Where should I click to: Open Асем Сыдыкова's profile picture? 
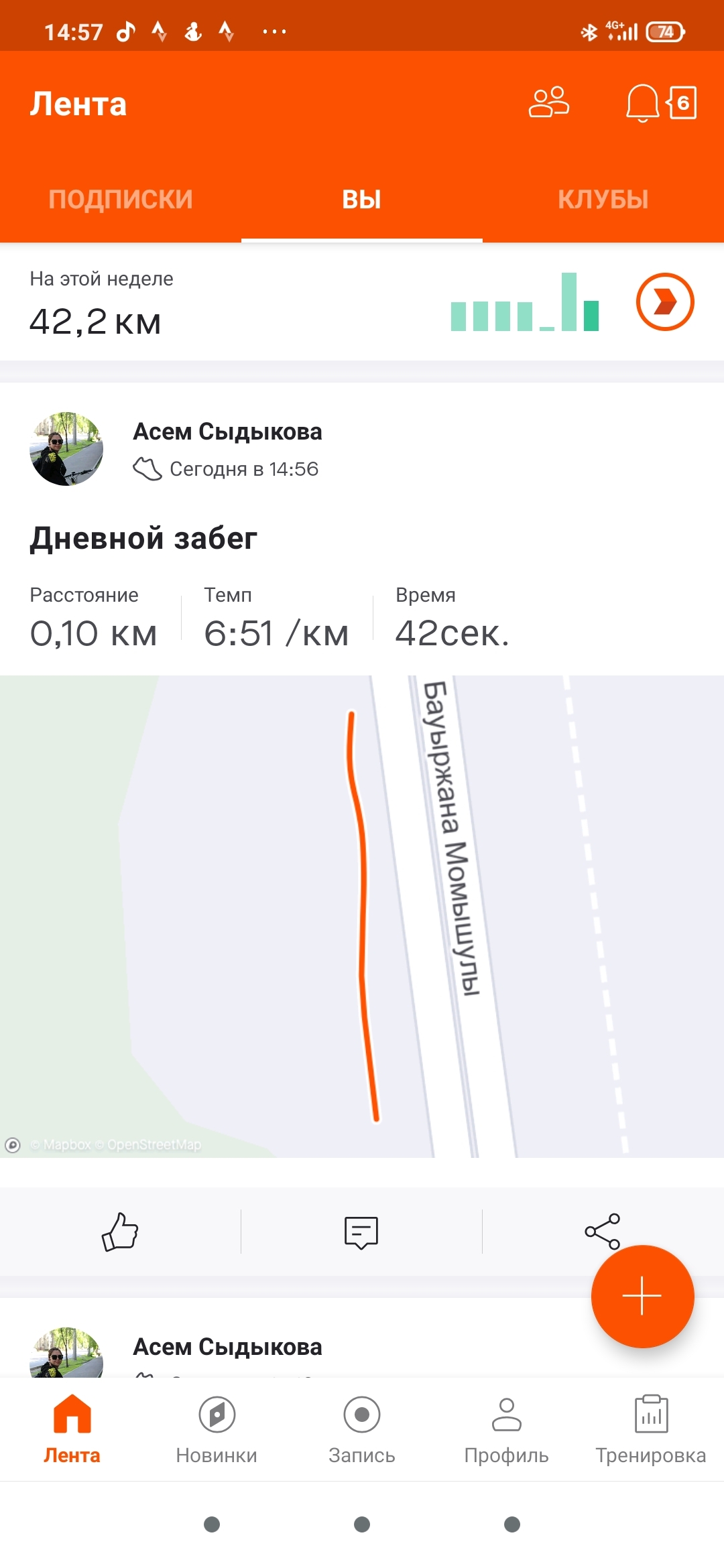(66, 449)
